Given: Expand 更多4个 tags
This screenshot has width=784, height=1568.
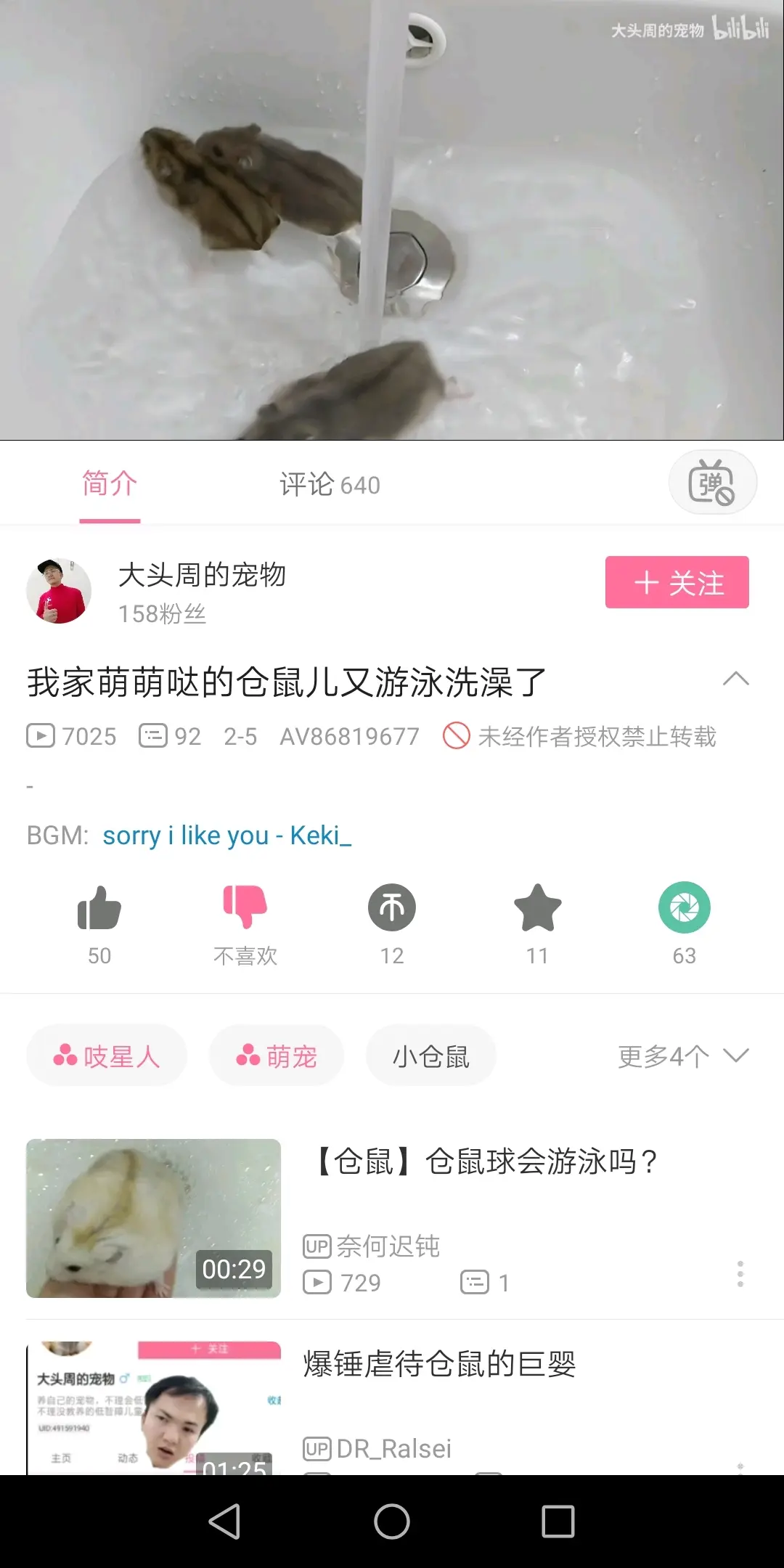Looking at the screenshot, I should pos(682,1056).
